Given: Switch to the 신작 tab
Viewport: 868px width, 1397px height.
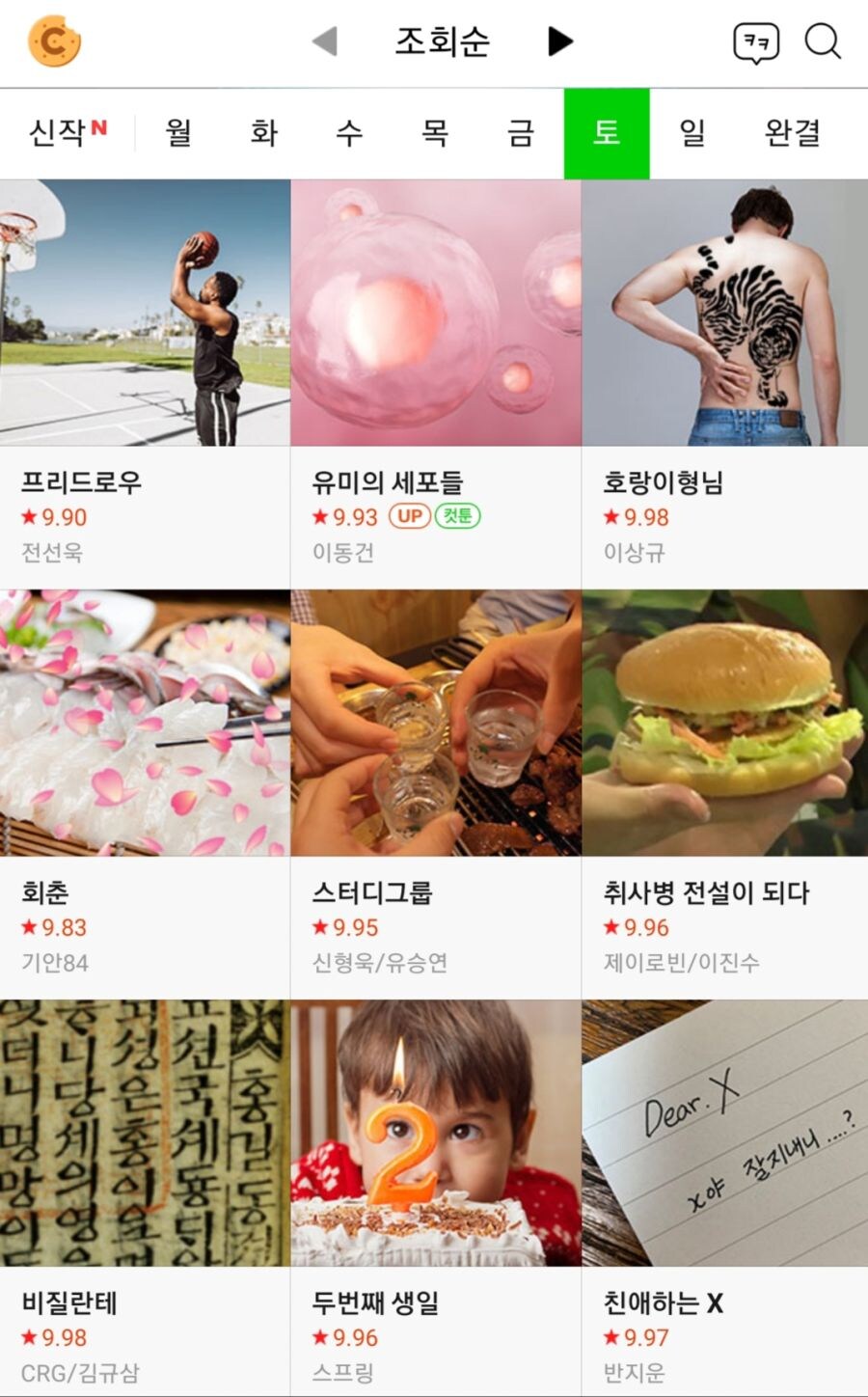Looking at the screenshot, I should pos(68,132).
